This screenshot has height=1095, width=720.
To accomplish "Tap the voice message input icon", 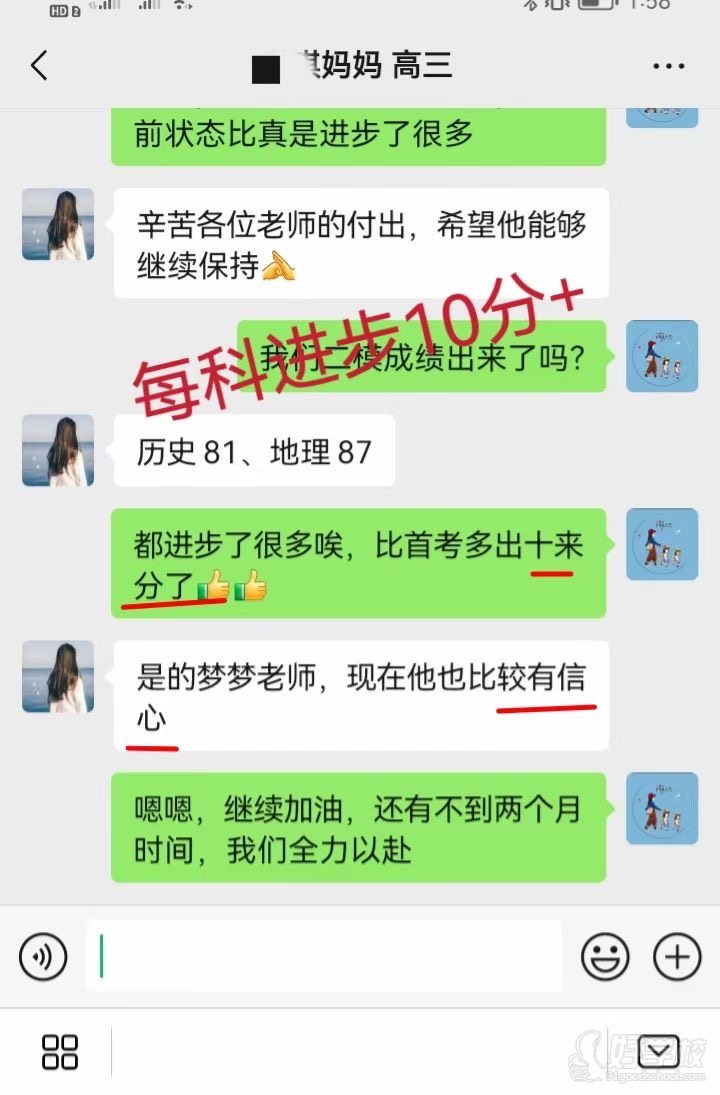I will click(x=42, y=956).
